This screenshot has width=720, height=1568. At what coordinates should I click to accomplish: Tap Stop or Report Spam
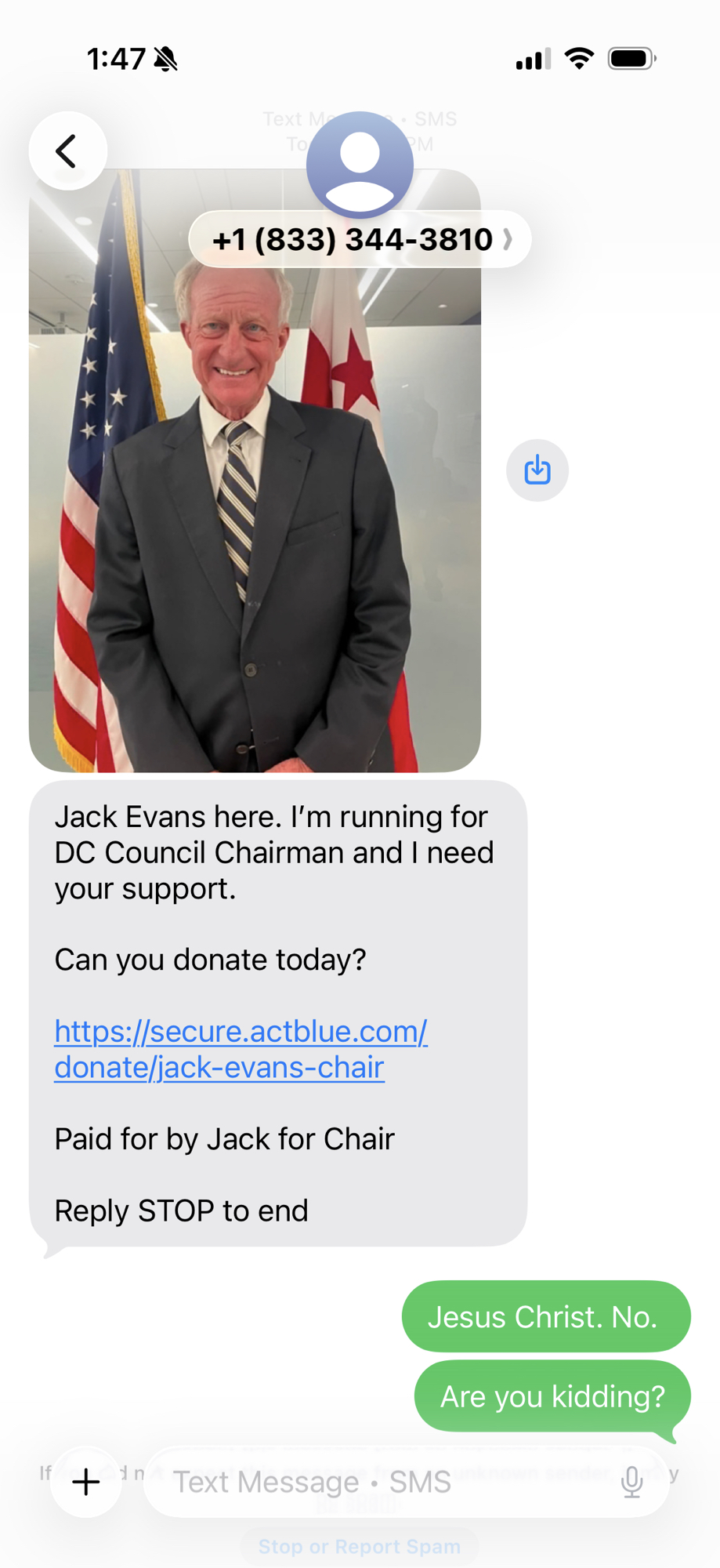point(360,1547)
